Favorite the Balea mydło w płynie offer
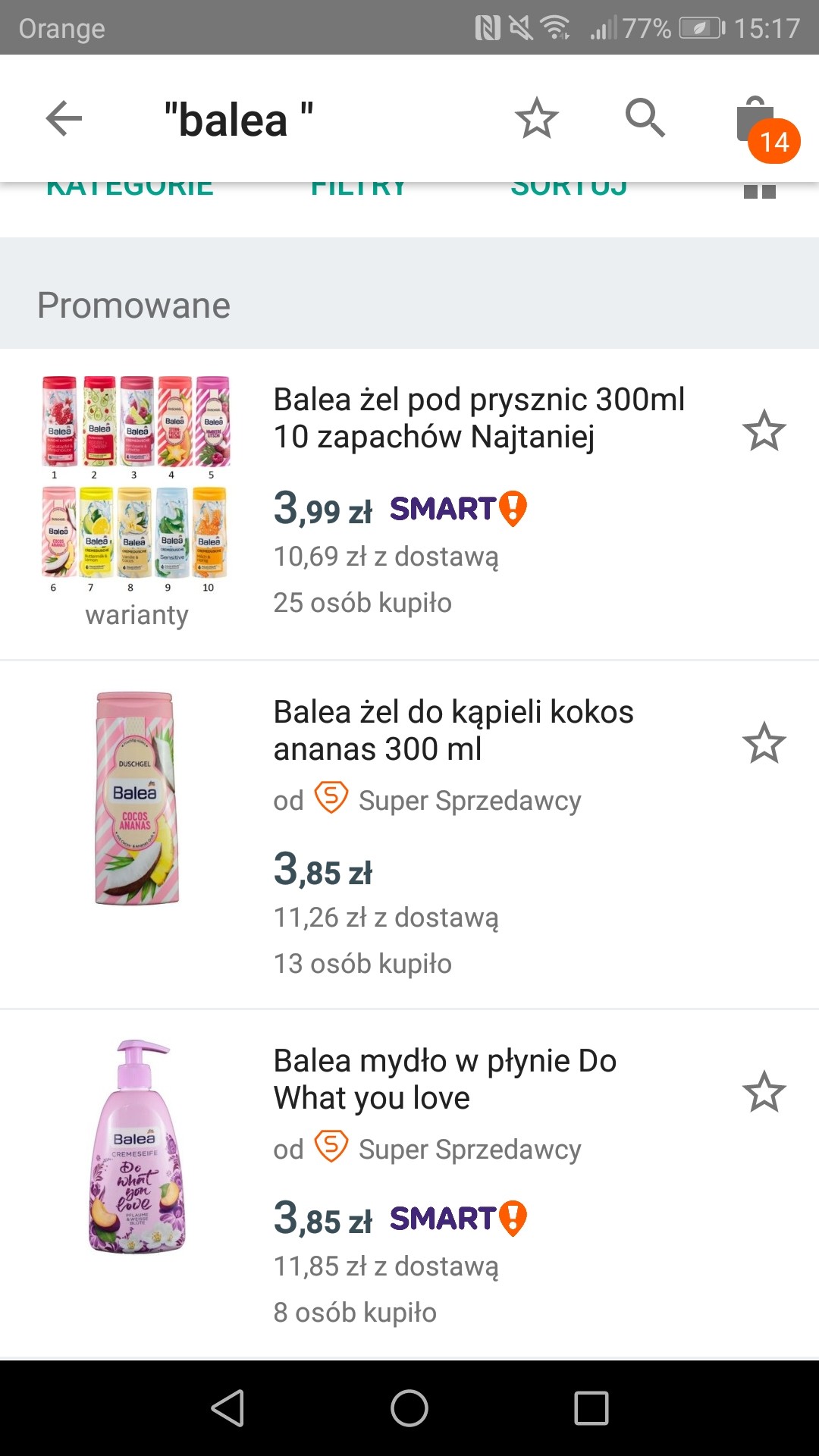Viewport: 819px width, 1456px height. point(764,1092)
